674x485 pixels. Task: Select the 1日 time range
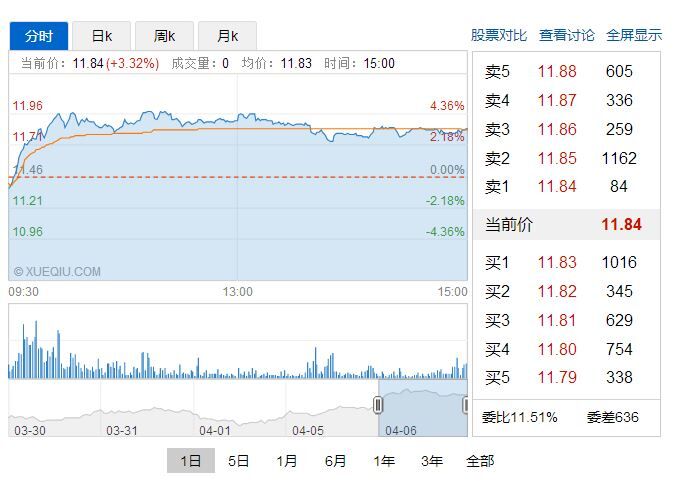click(x=191, y=461)
